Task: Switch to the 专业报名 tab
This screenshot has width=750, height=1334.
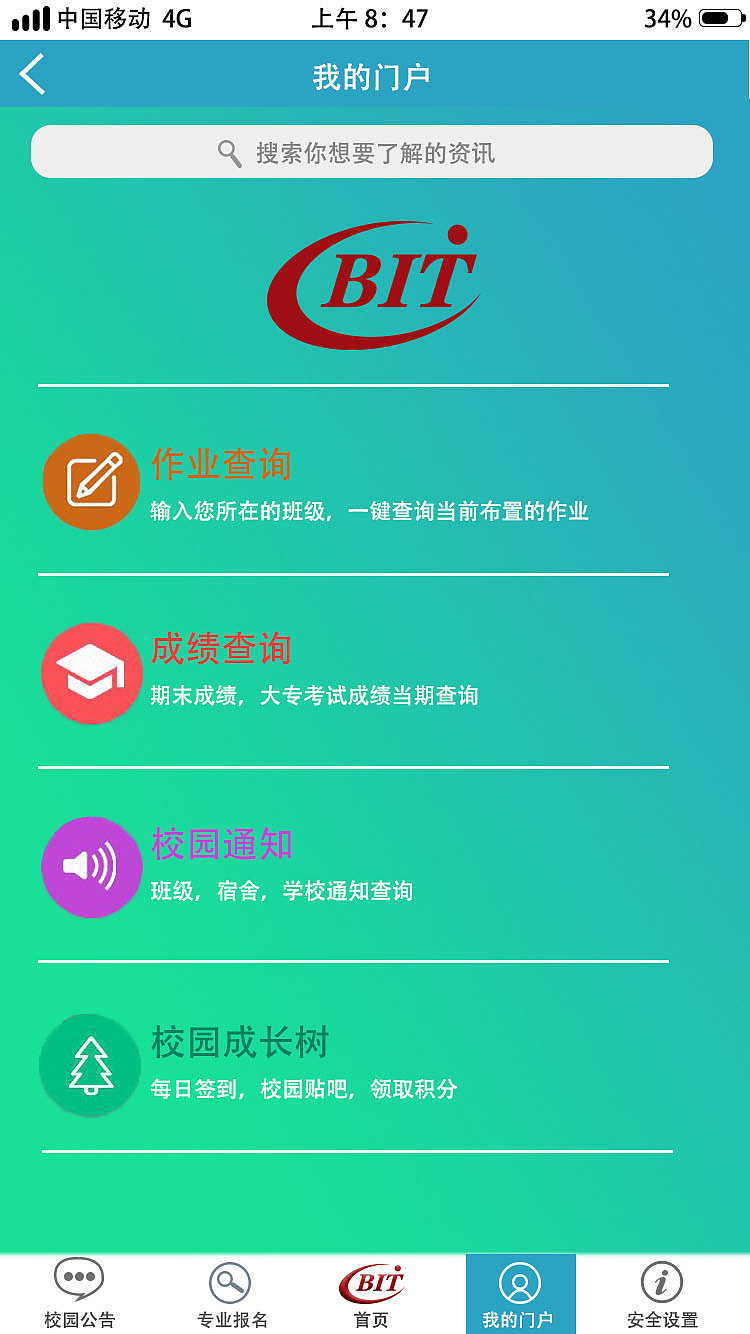Action: click(x=231, y=1294)
